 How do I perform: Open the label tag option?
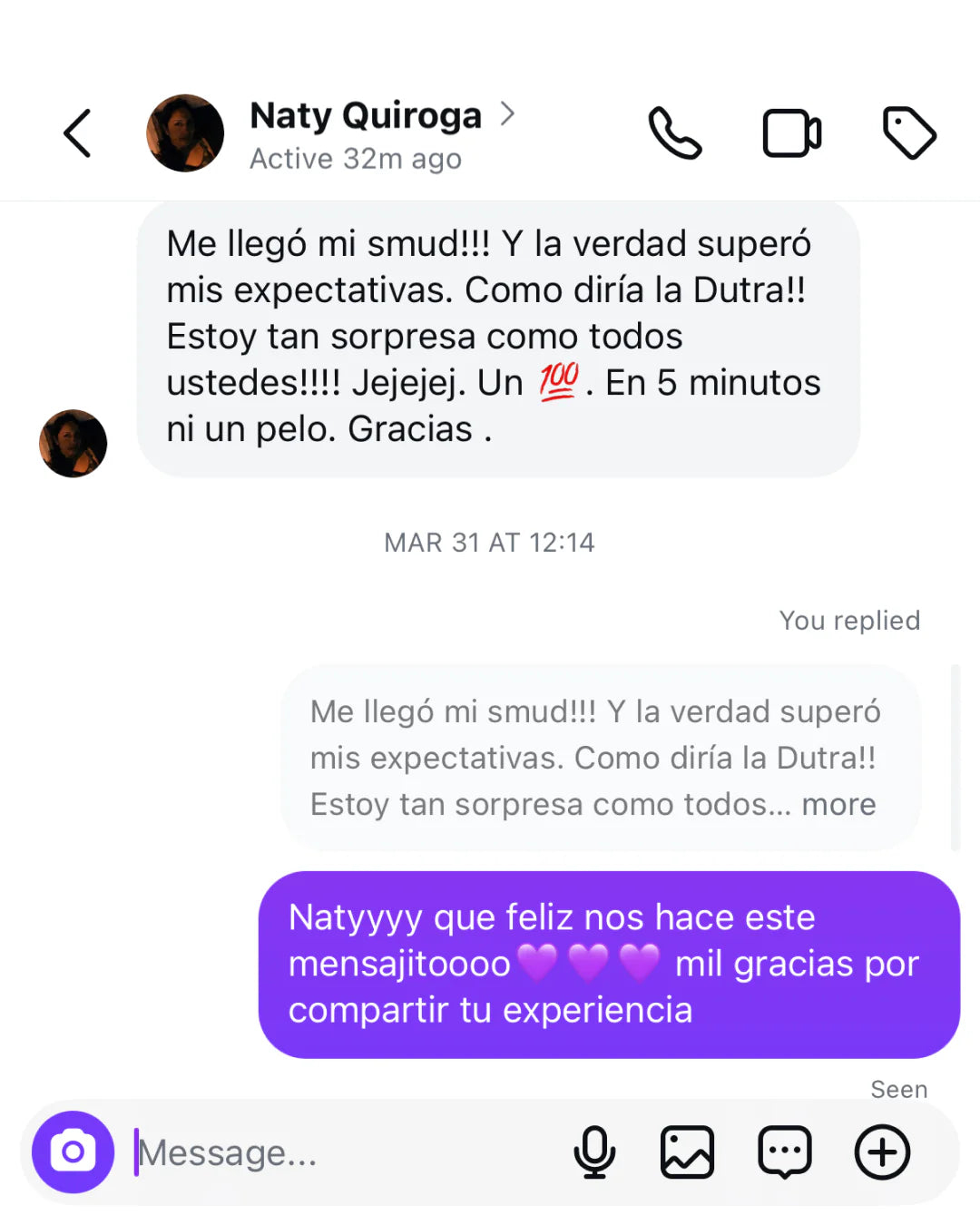coord(908,133)
